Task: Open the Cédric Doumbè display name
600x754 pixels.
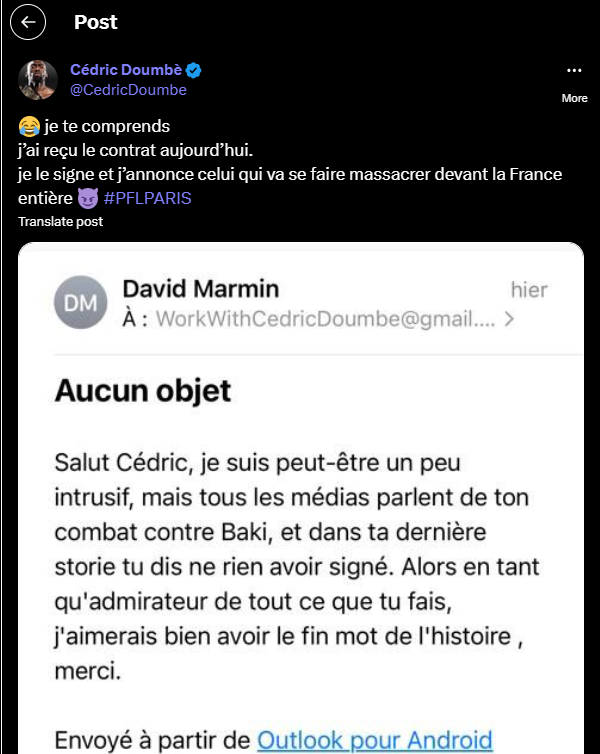Action: point(127,70)
